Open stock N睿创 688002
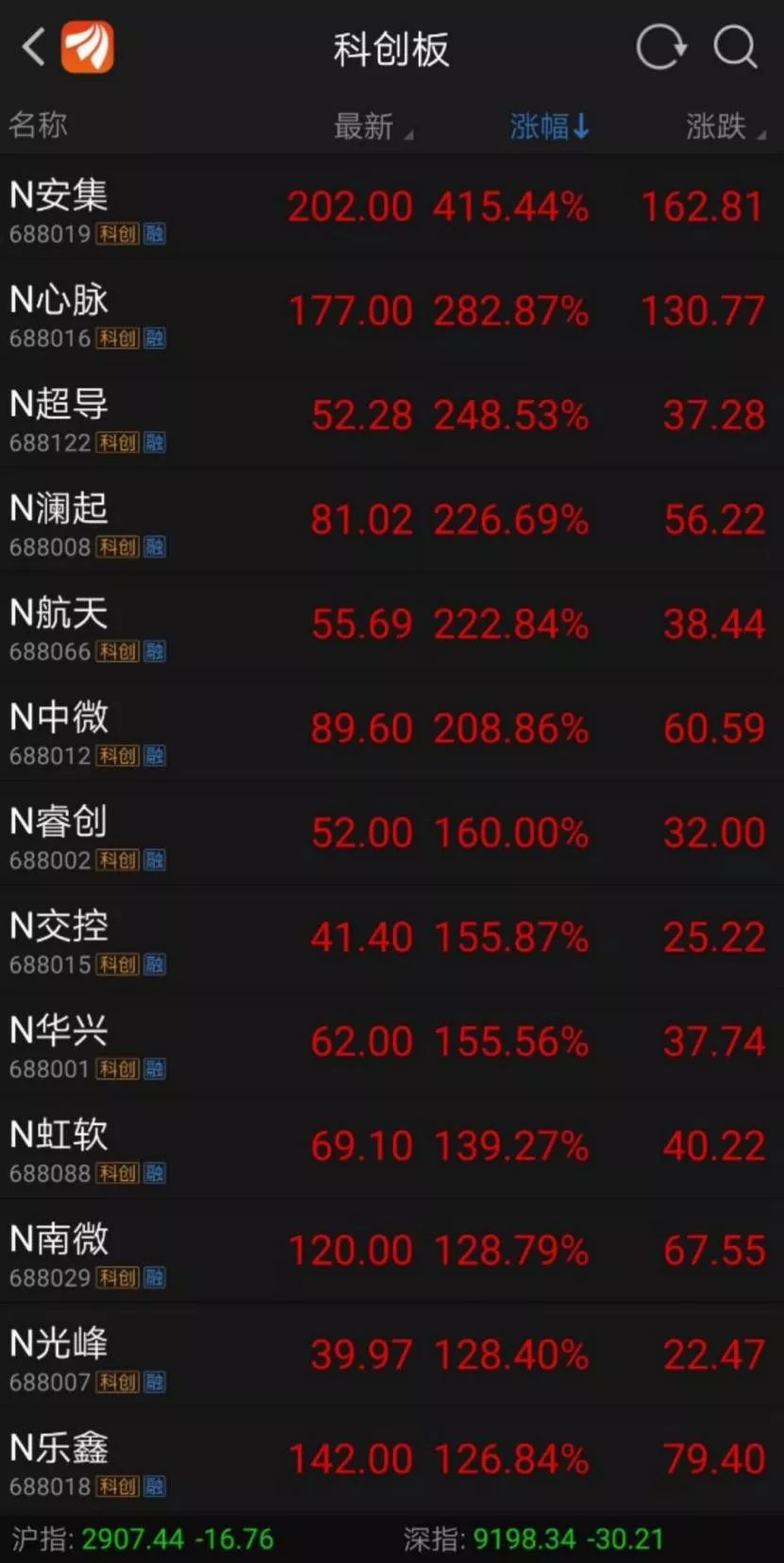This screenshot has height=1563, width=784. (392, 834)
